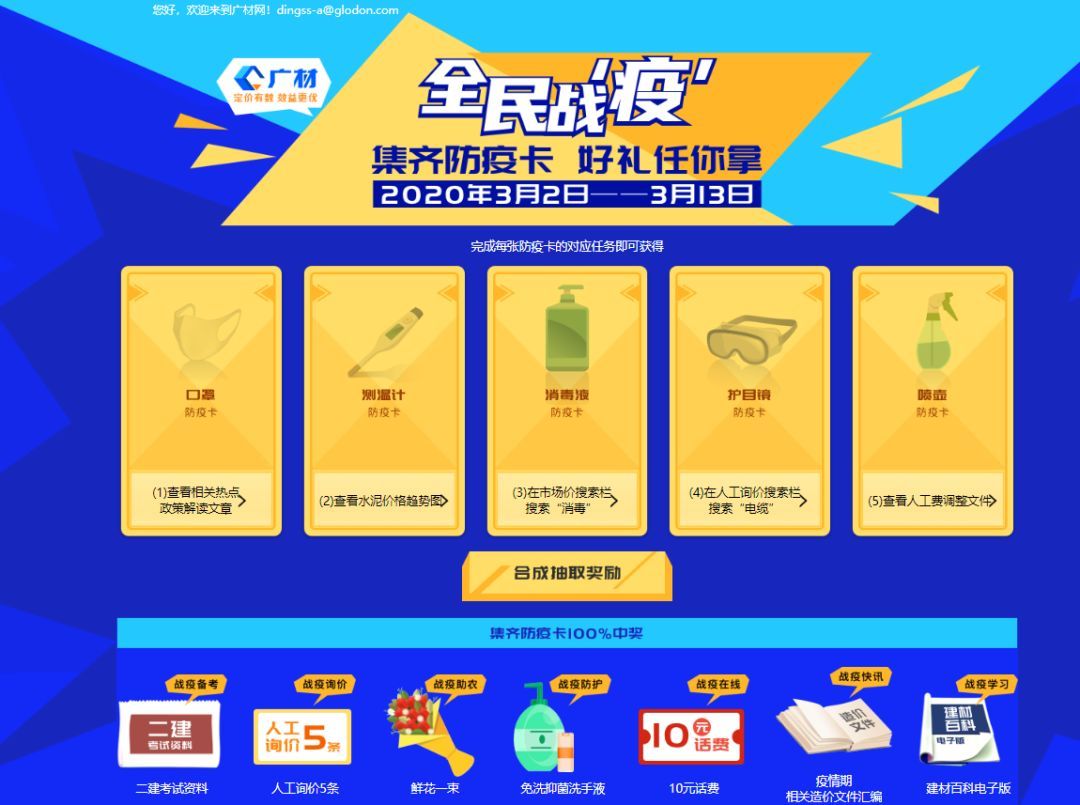The height and width of the screenshot is (805, 1080).
Task: Open task 3 在市场价搜索栏搜索消毒
Action: click(x=566, y=500)
